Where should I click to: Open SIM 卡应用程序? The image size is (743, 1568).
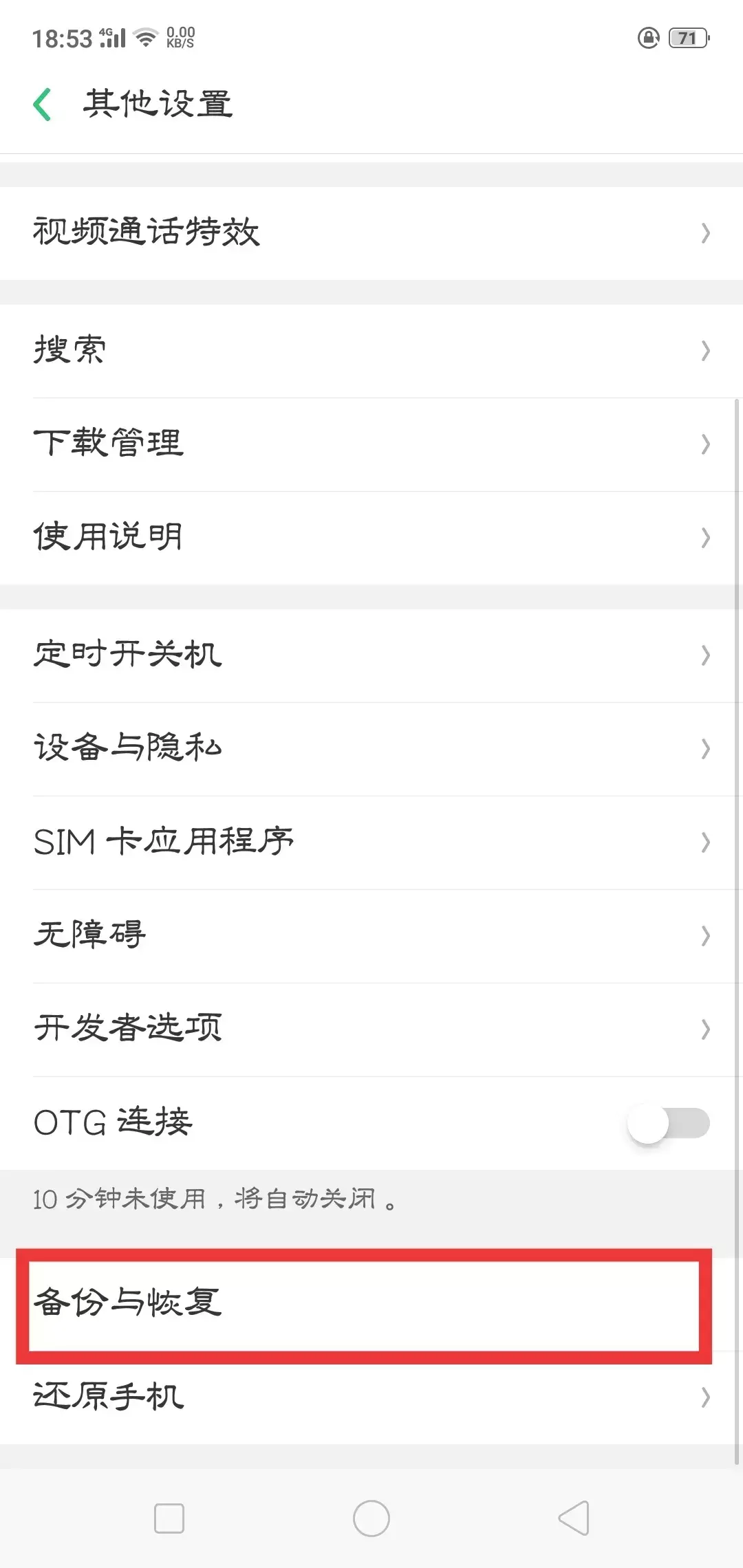pos(371,842)
